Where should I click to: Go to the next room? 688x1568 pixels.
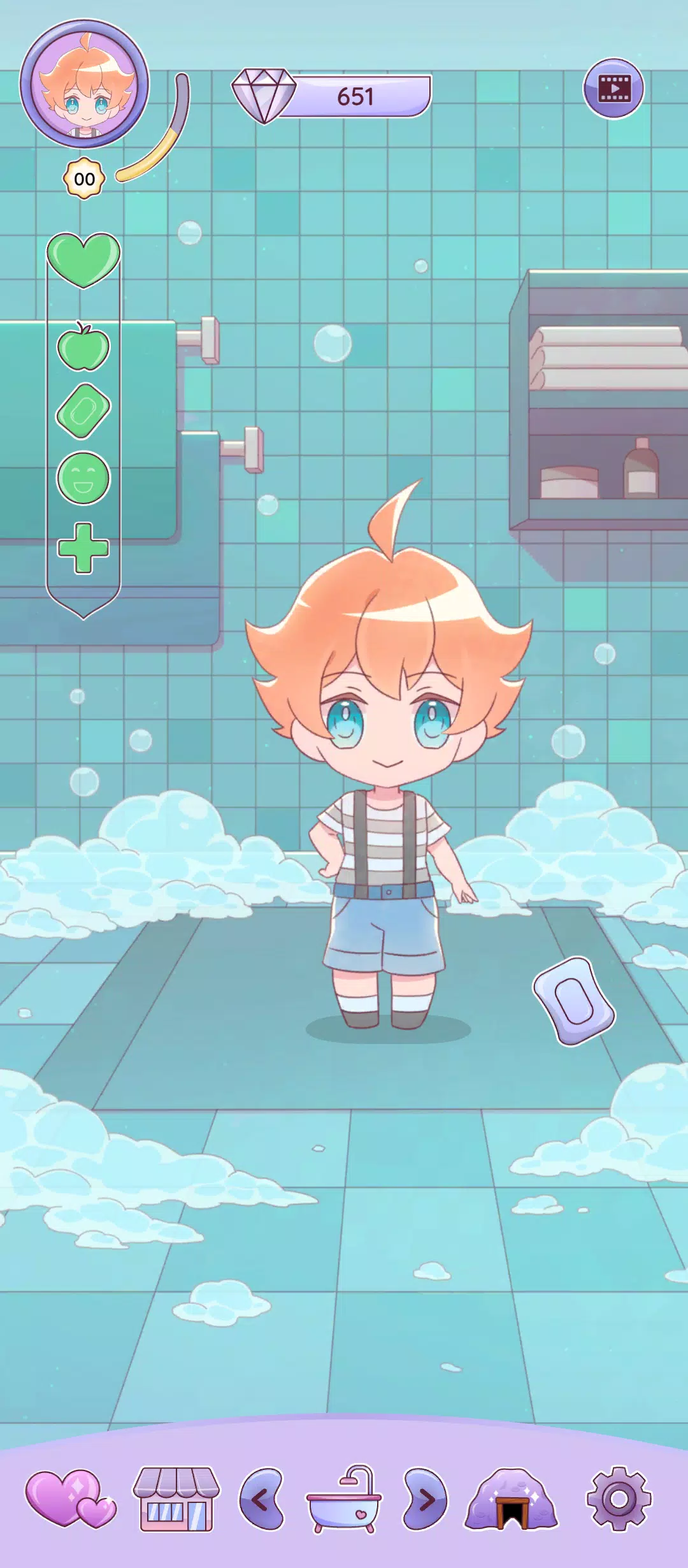tap(425, 1499)
